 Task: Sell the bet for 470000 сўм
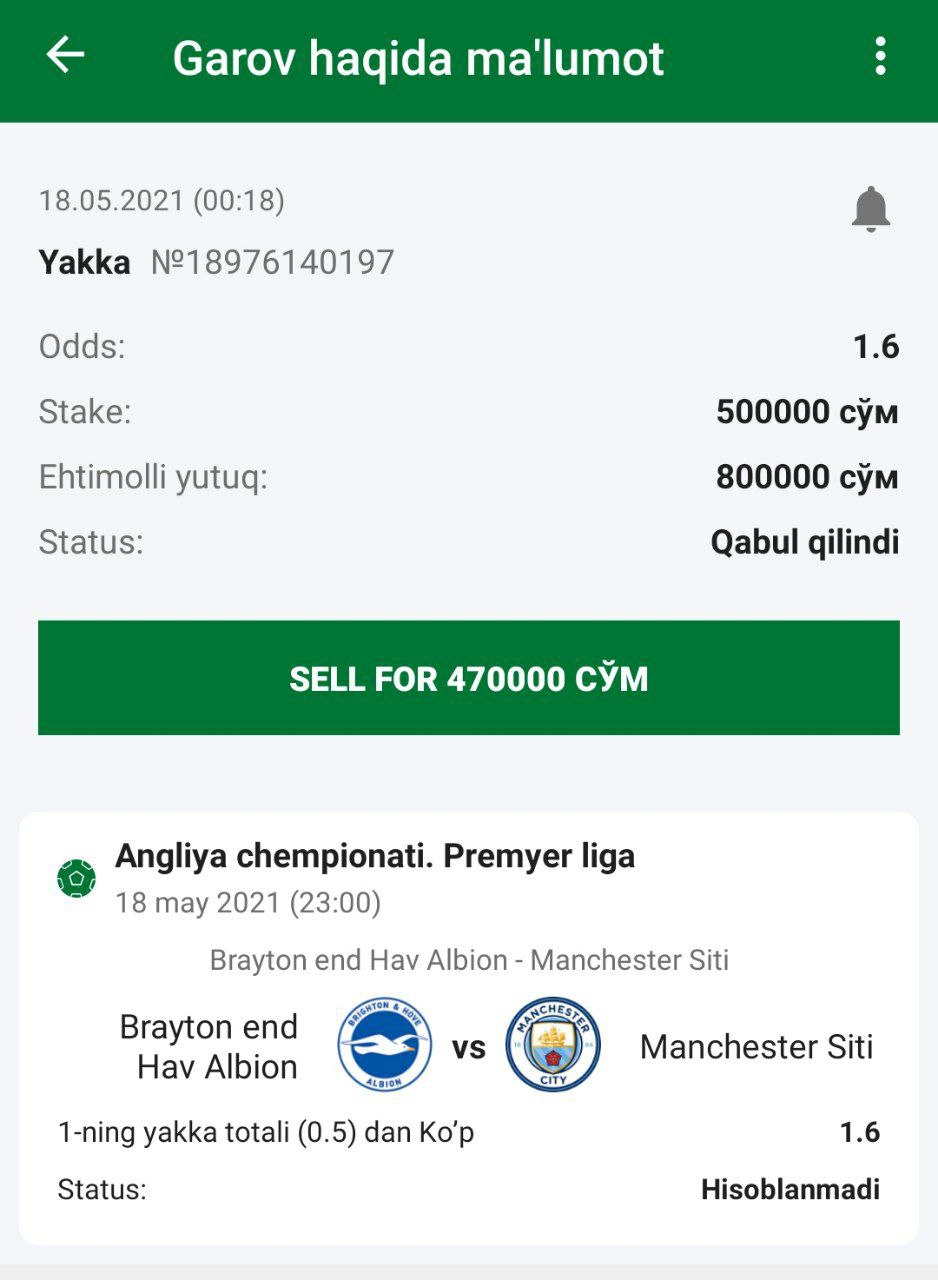(x=468, y=678)
